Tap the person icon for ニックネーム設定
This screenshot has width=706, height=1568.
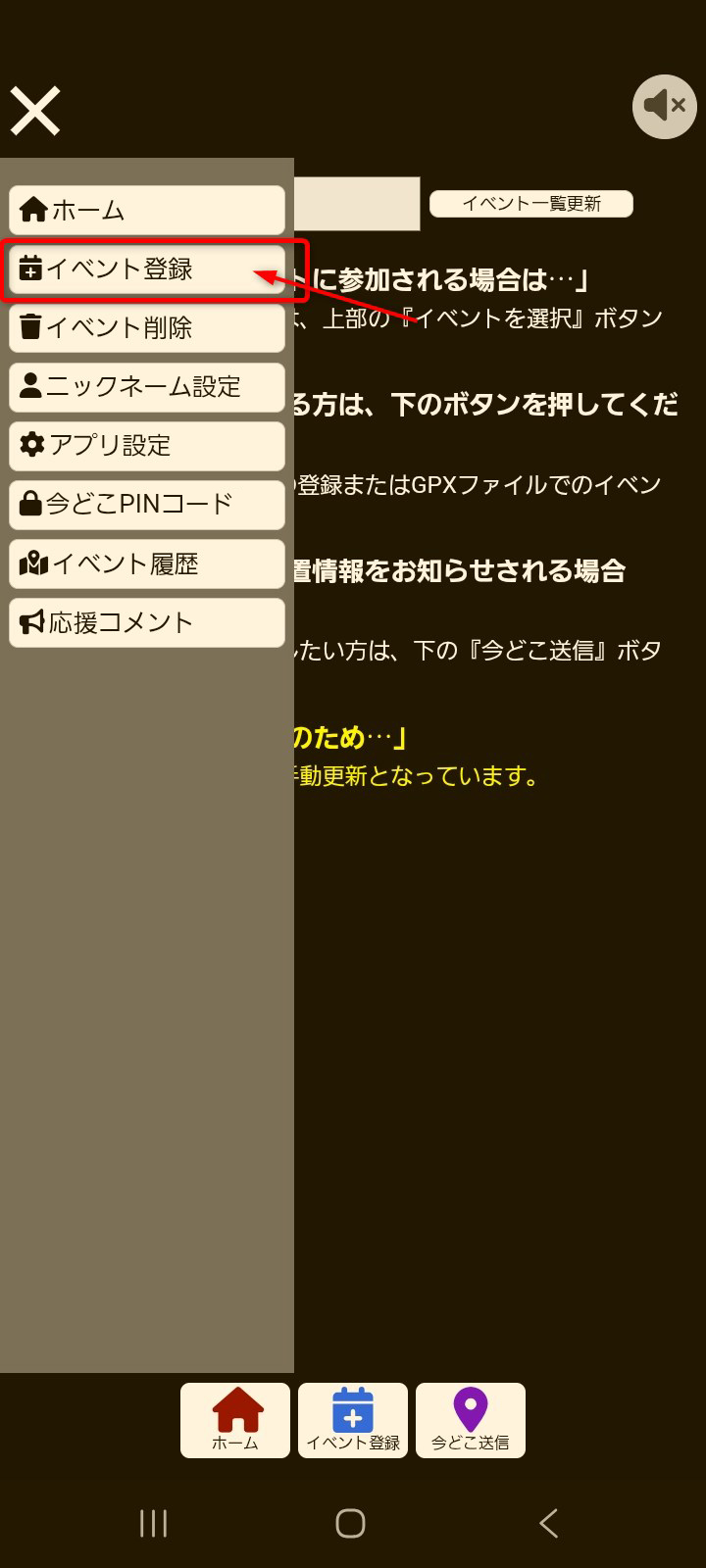[31, 387]
